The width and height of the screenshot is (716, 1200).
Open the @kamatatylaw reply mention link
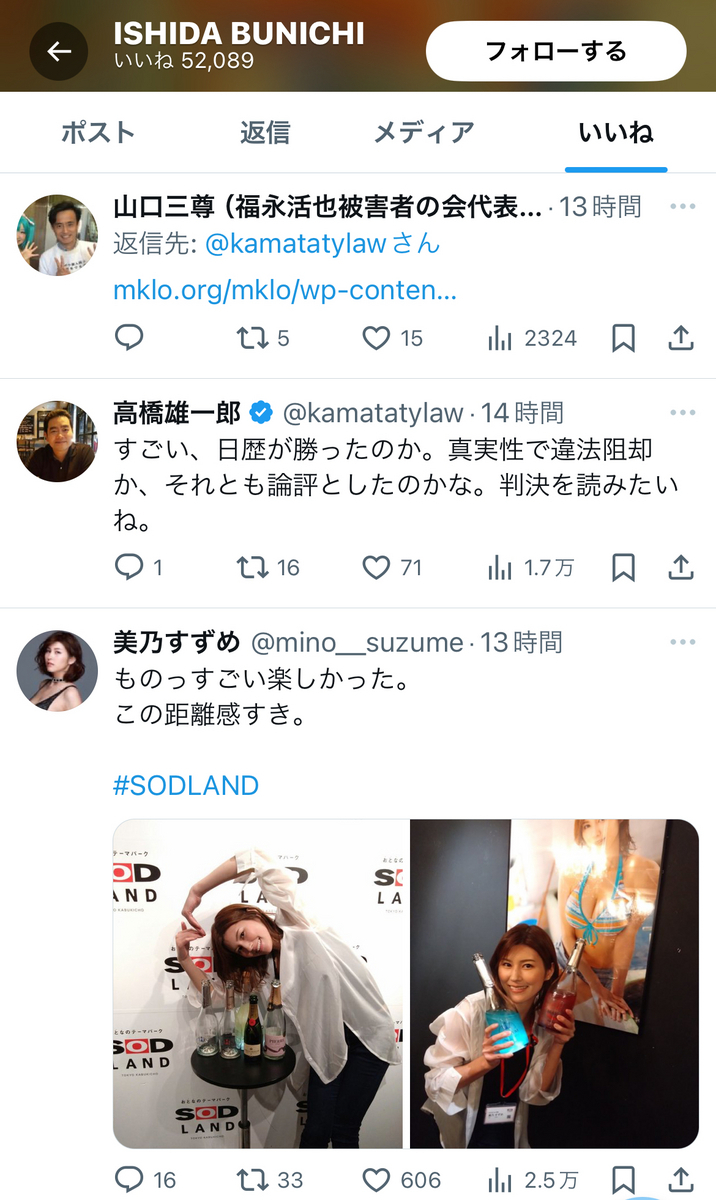click(x=295, y=244)
